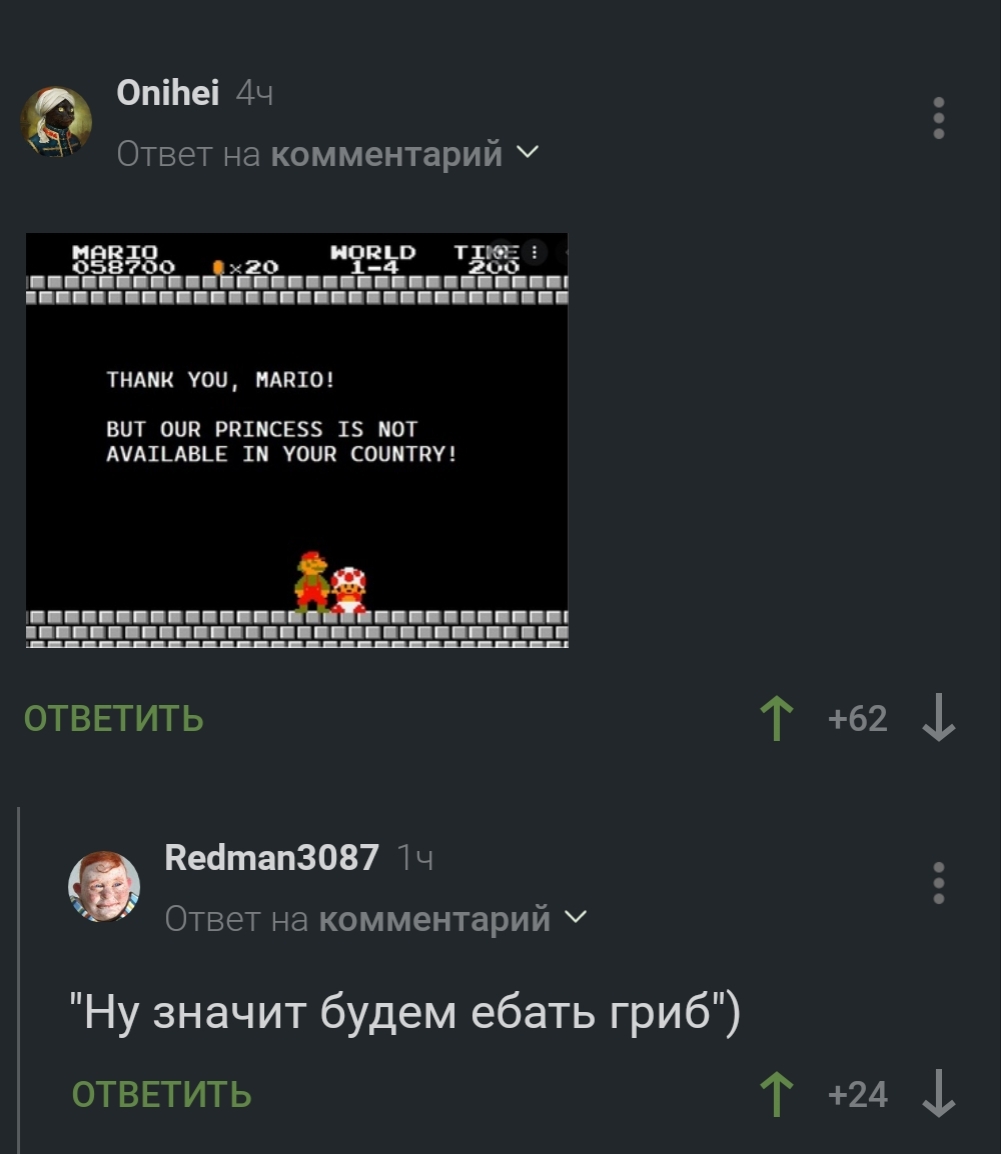The image size is (1001, 1154).
Task: Open the overflow menu on Redman3087's comment
Action: pyautogui.click(x=938, y=882)
